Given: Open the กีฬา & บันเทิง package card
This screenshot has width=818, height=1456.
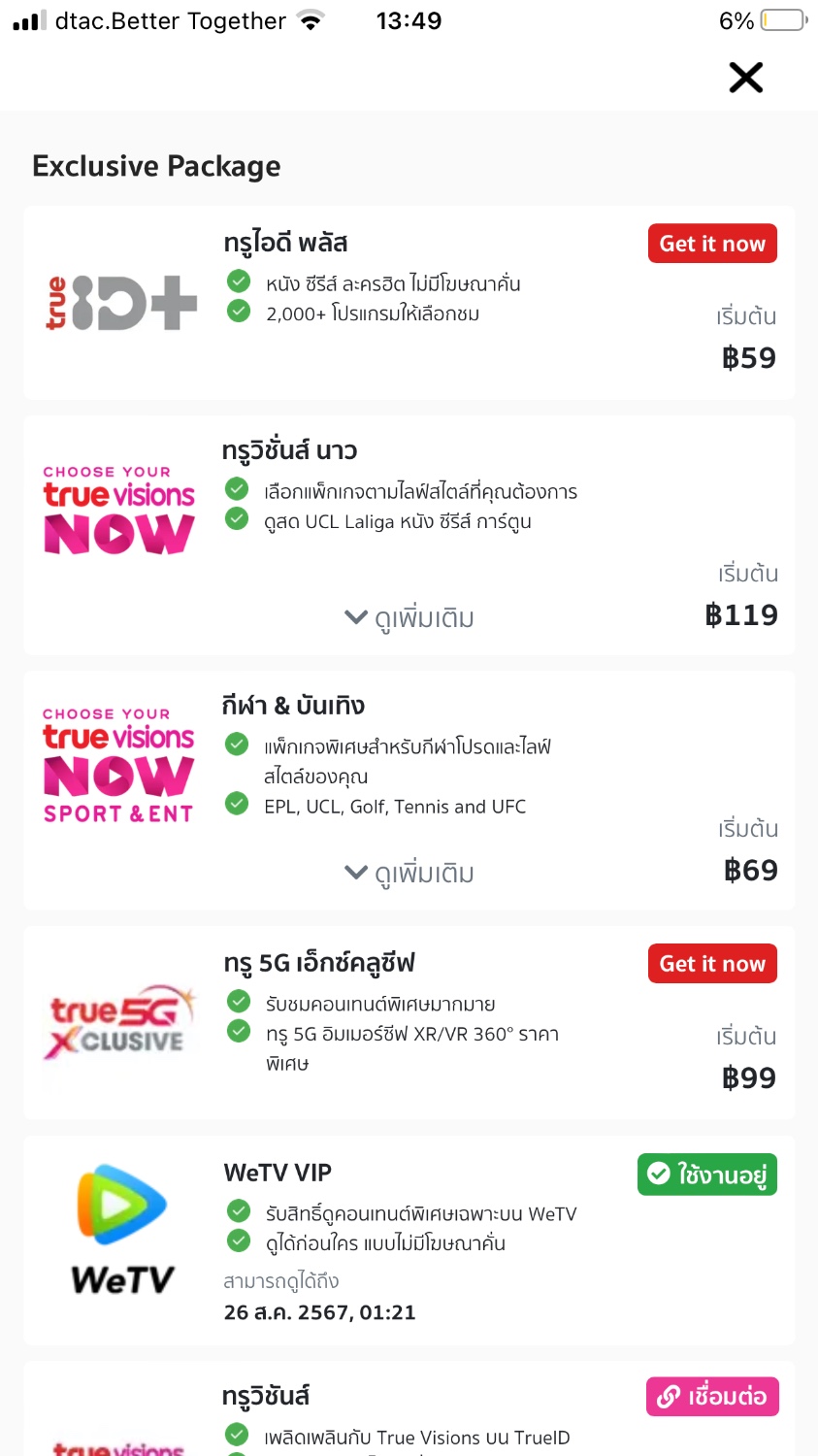Looking at the screenshot, I should coord(409,790).
